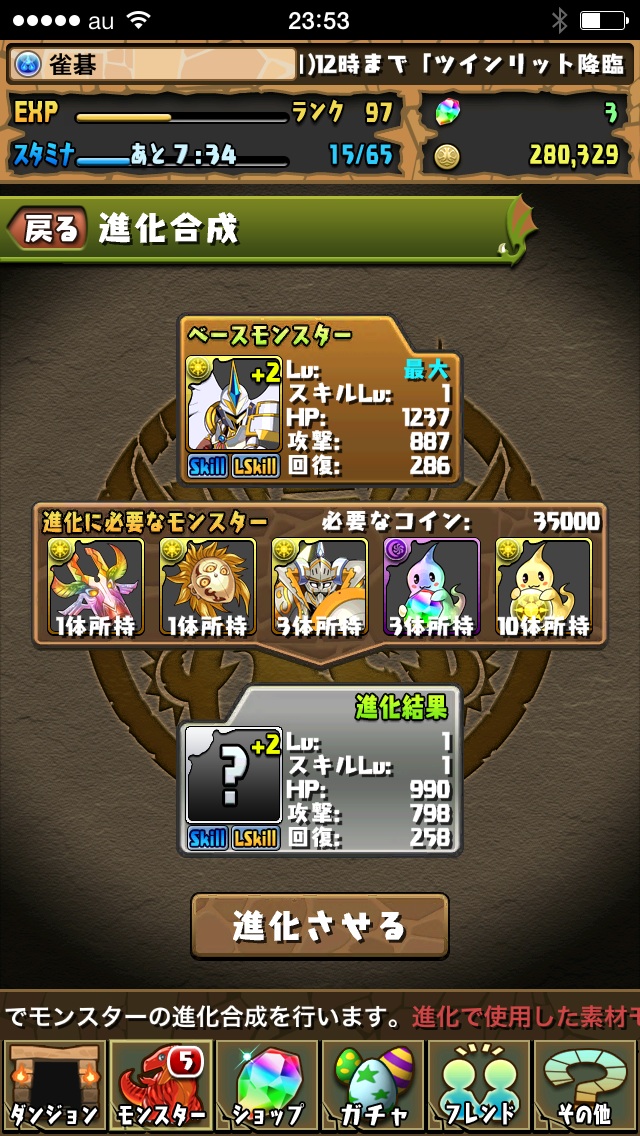Switch to the モンスター tab
Image resolution: width=640 pixels, height=1136 pixels.
[x=159, y=1086]
